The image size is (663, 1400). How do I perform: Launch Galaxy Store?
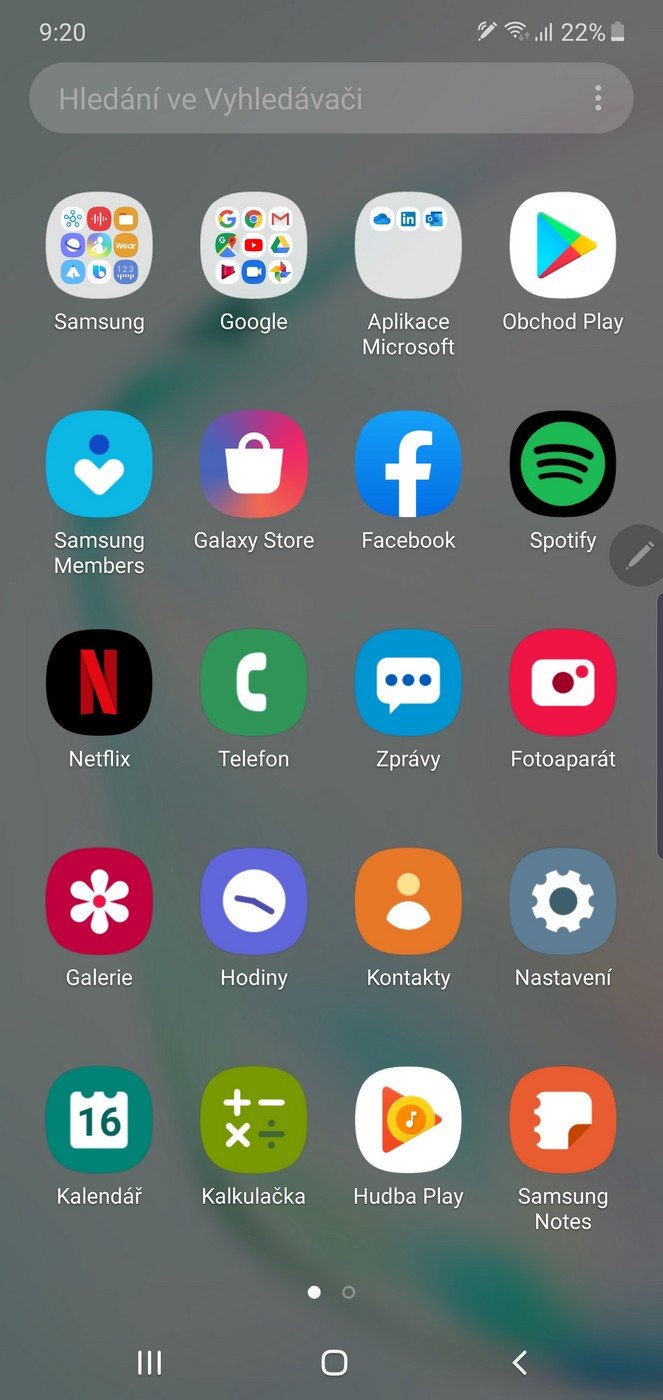coord(254,464)
